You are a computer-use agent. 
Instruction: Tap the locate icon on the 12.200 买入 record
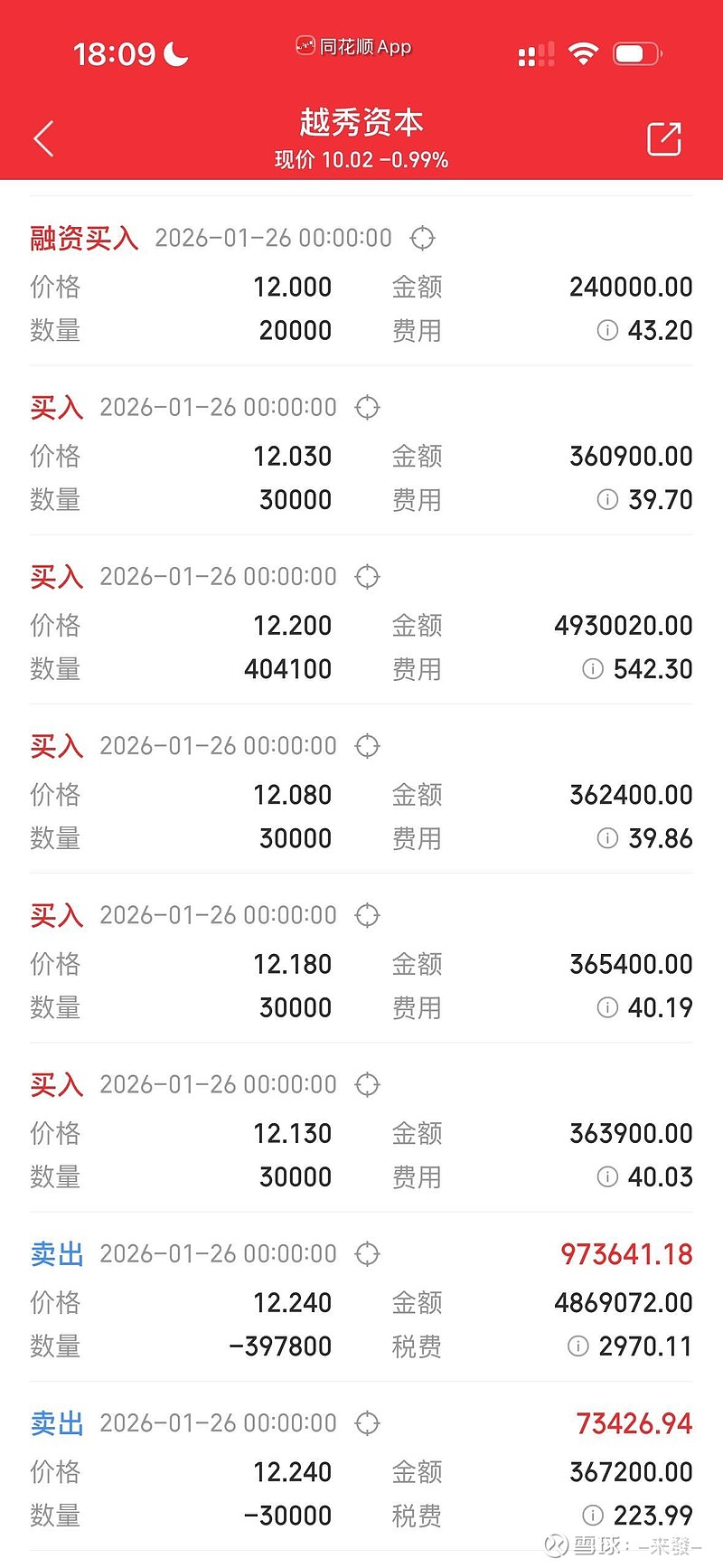[367, 576]
